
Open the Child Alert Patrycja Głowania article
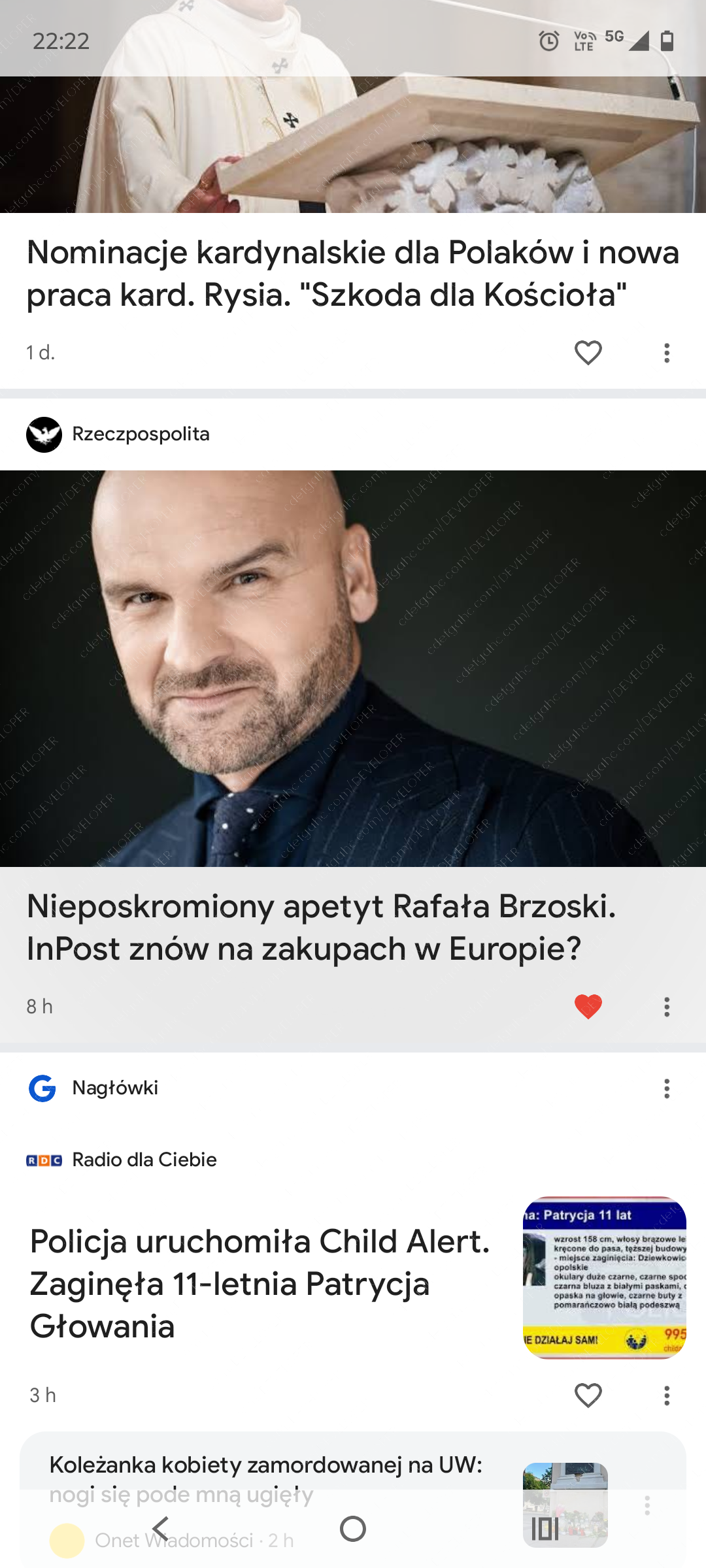pos(260,1284)
